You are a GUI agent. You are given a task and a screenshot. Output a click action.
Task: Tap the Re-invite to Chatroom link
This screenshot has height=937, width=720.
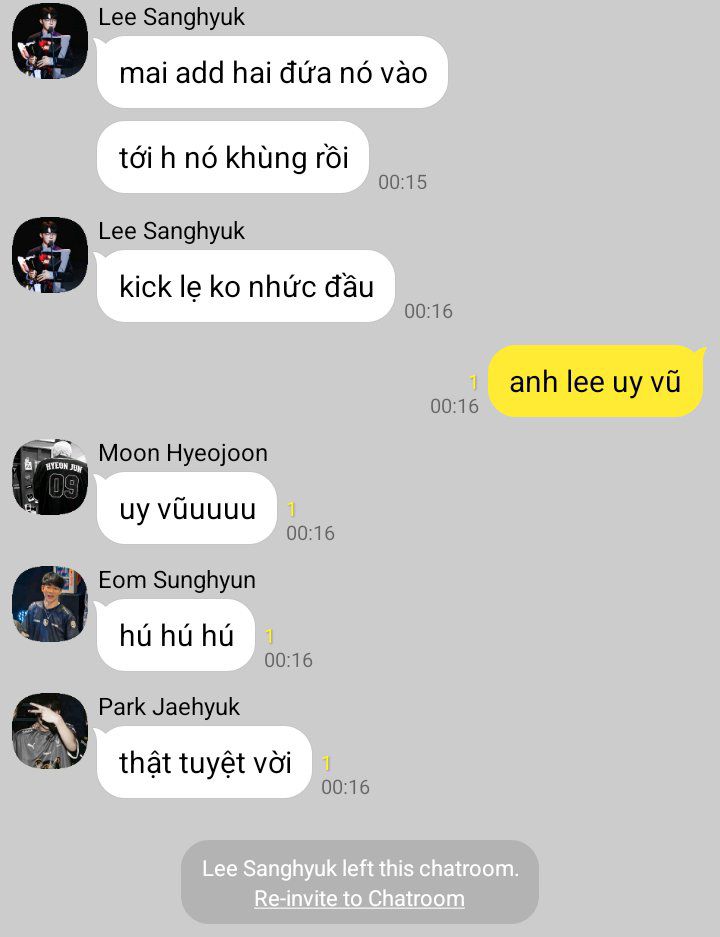(359, 898)
